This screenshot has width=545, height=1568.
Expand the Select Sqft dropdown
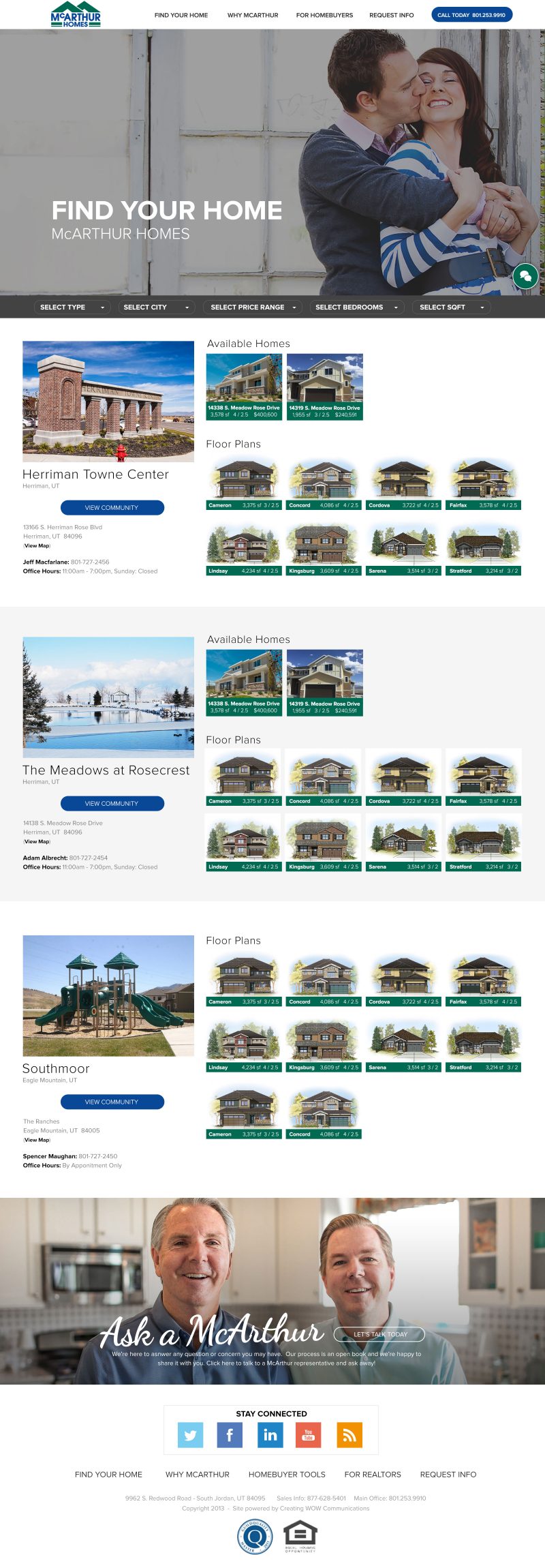pos(451,307)
